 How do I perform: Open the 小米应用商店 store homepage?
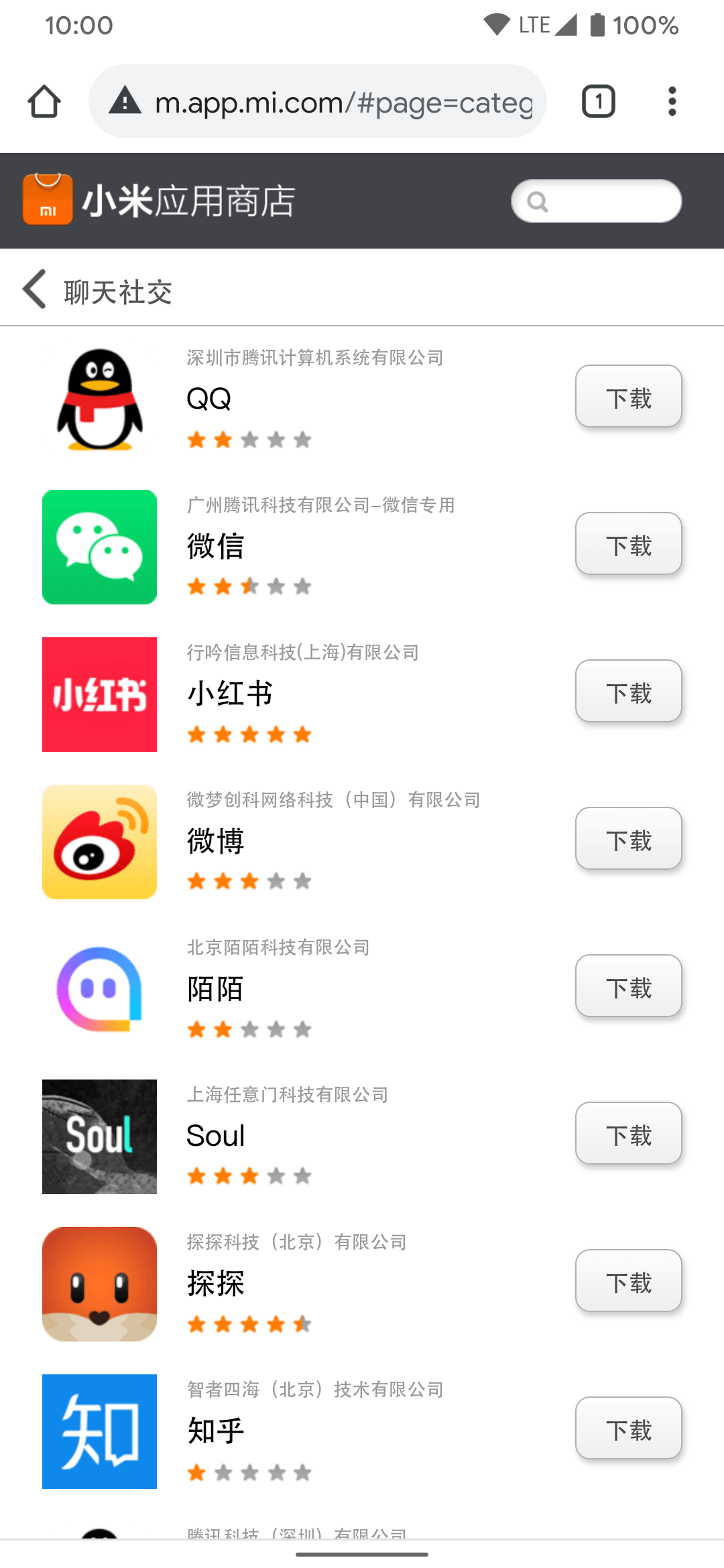[x=159, y=200]
